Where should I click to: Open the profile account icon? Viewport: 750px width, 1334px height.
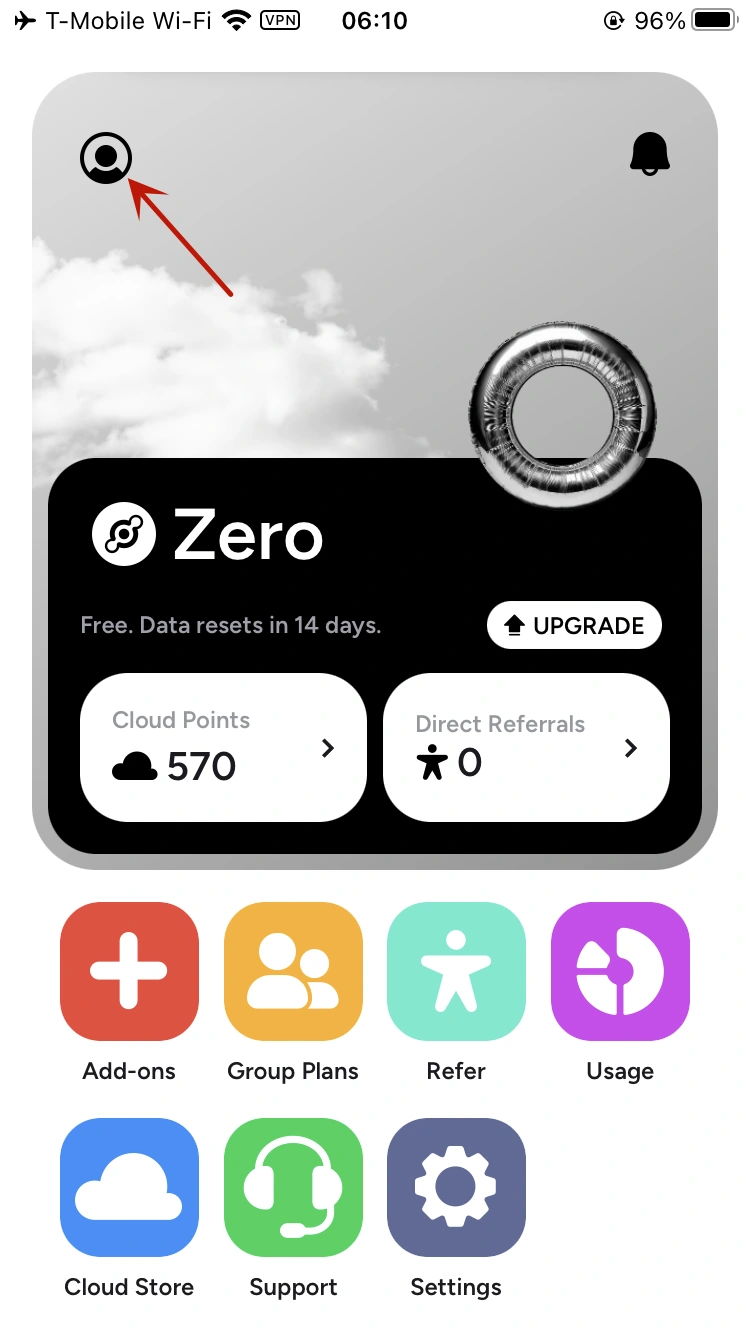click(106, 158)
